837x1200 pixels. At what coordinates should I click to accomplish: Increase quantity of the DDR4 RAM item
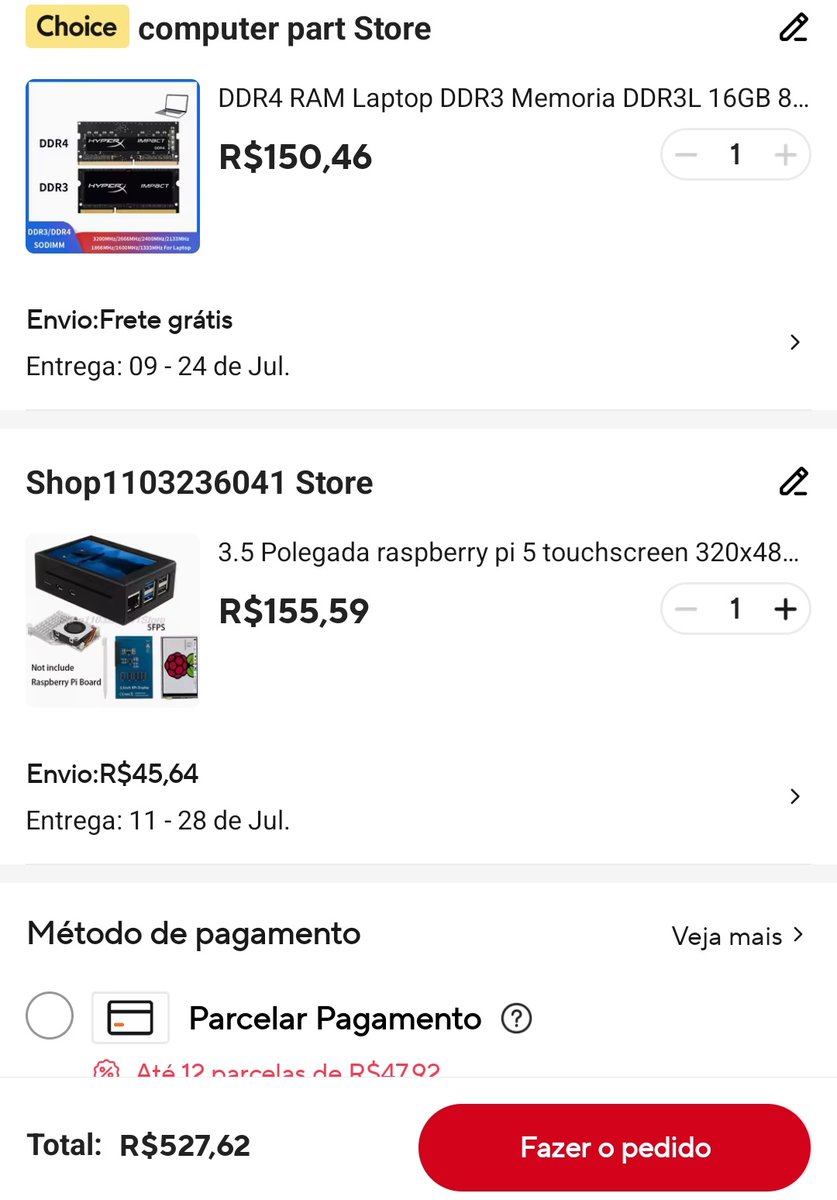[x=785, y=155]
